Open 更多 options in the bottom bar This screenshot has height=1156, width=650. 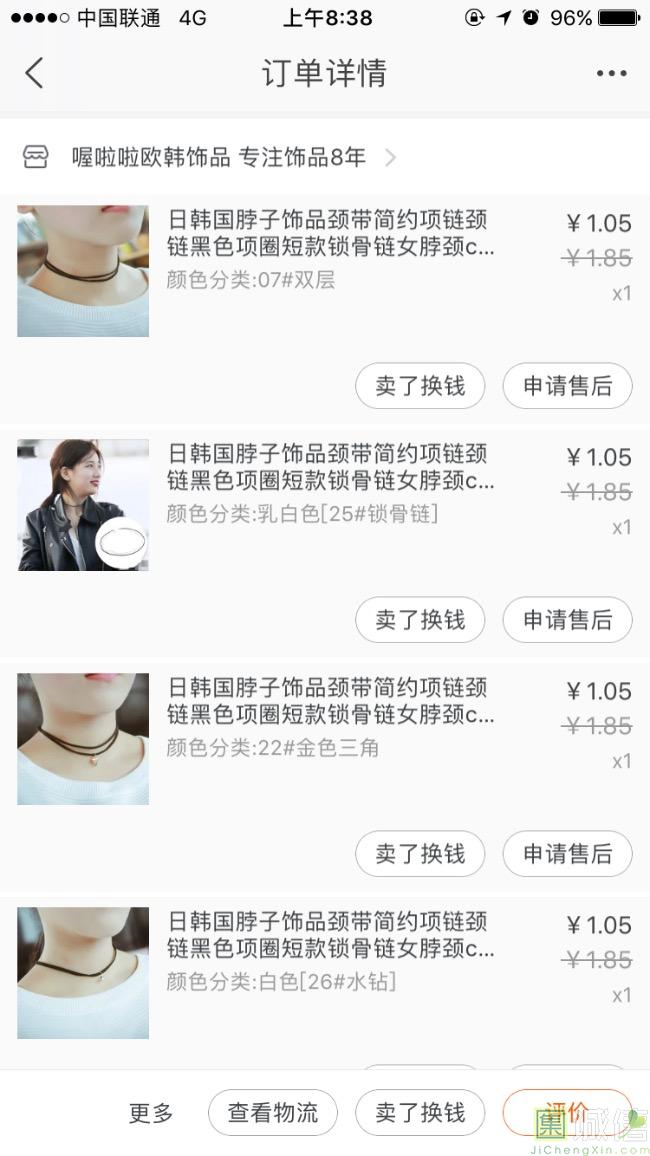[x=151, y=1113]
